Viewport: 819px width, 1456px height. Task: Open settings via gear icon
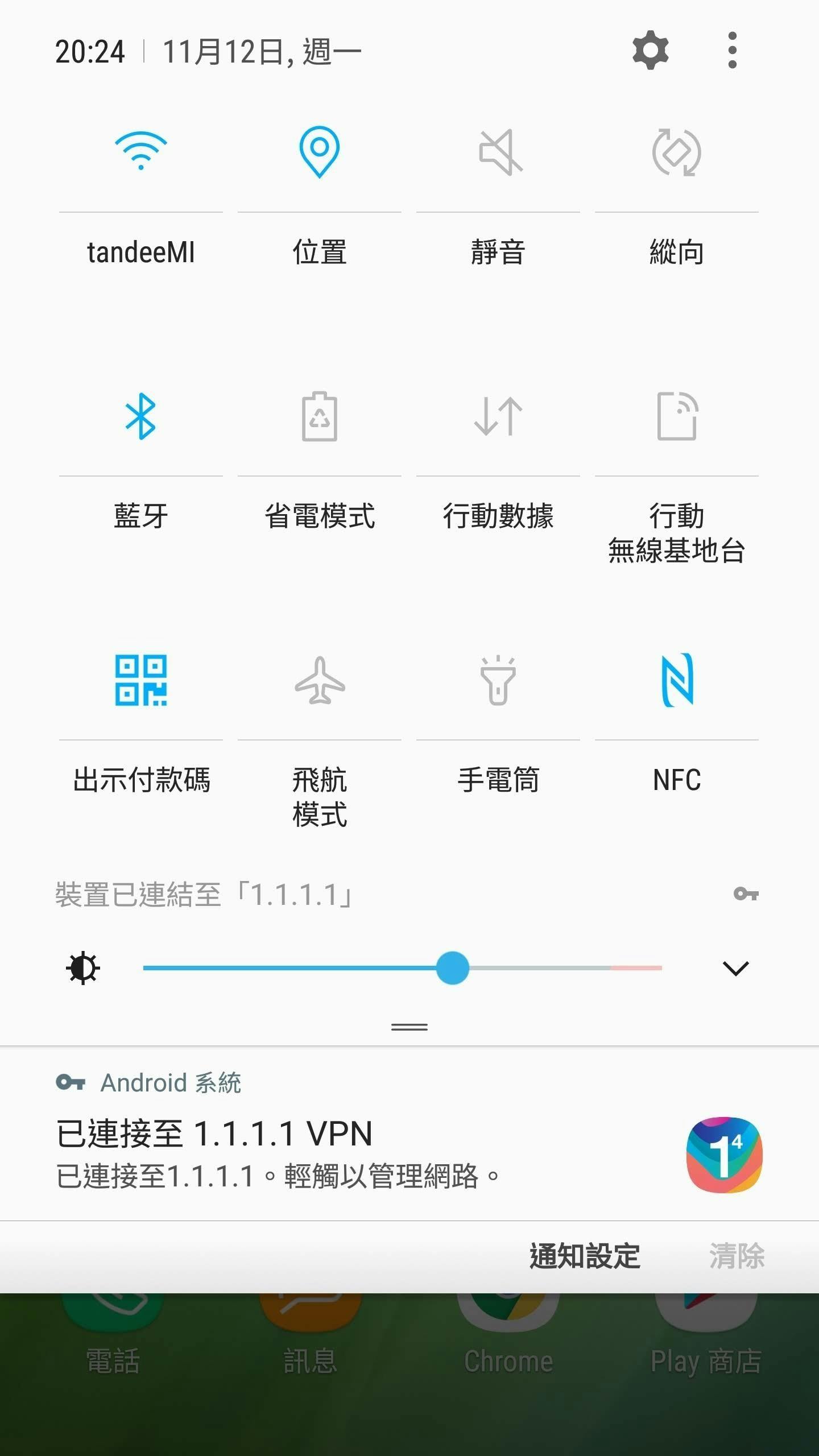click(650, 51)
